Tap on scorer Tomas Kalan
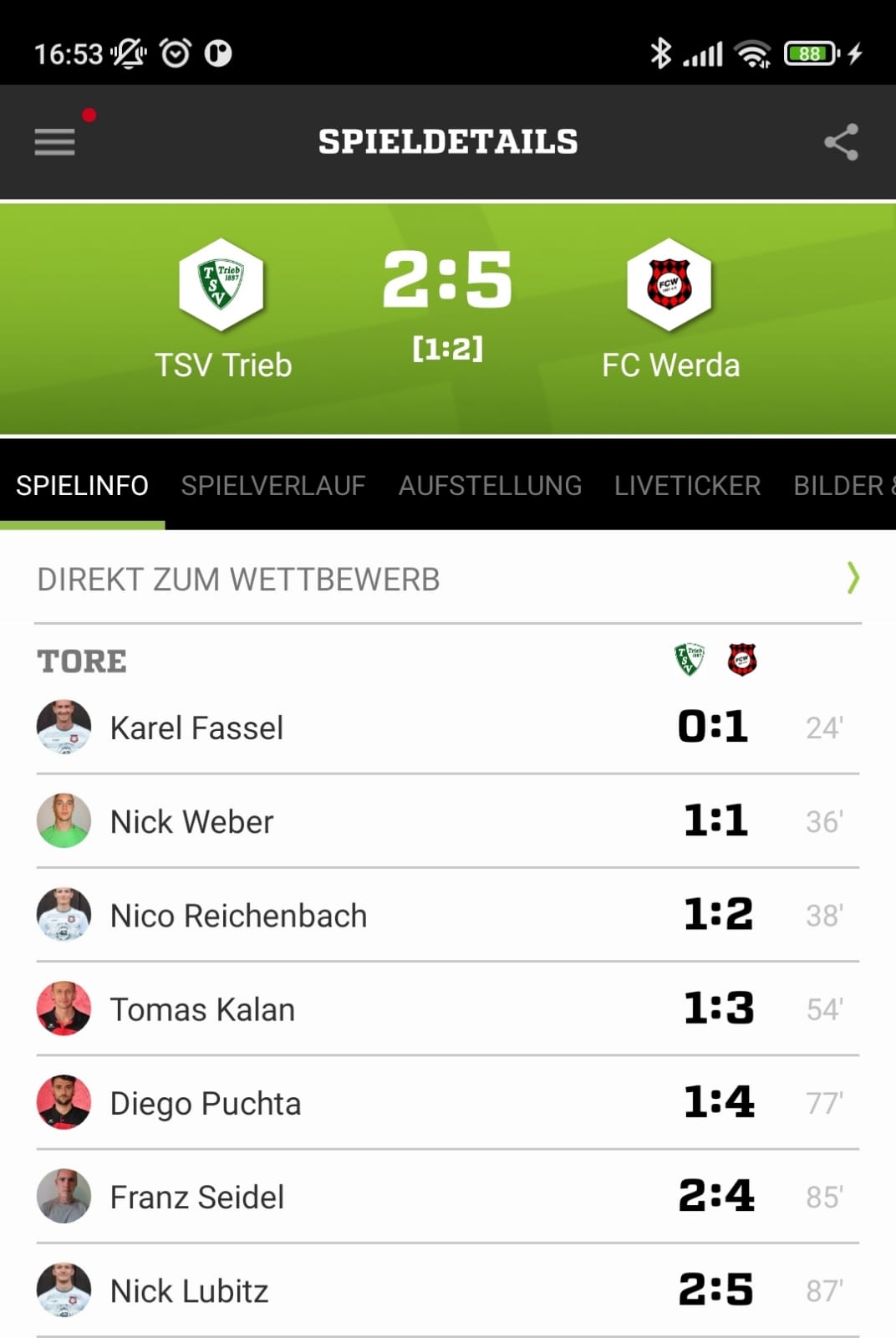The image size is (896, 1338). 202,1009
